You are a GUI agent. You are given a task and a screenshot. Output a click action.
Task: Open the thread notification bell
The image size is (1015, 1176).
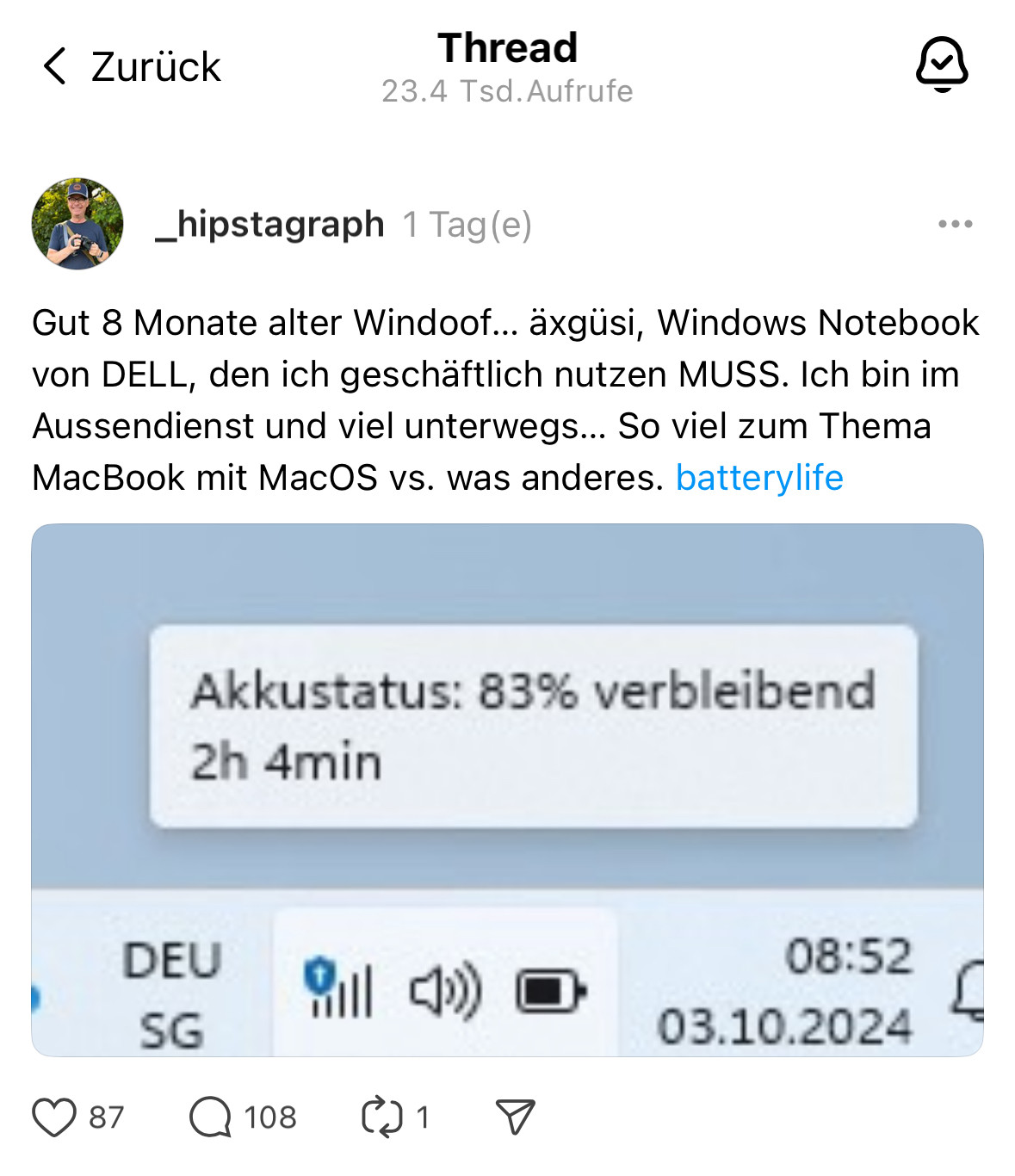click(x=942, y=65)
